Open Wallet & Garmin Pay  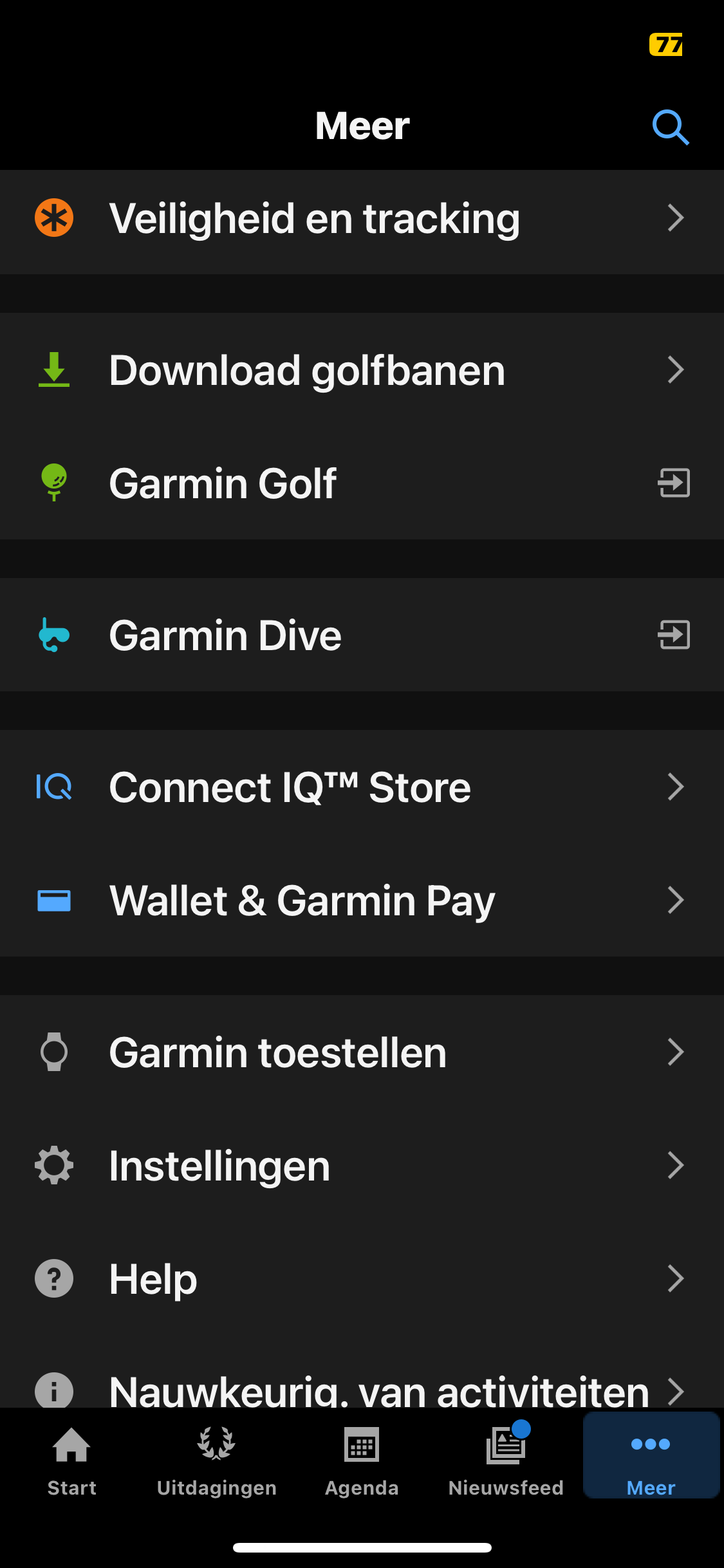coord(362,900)
